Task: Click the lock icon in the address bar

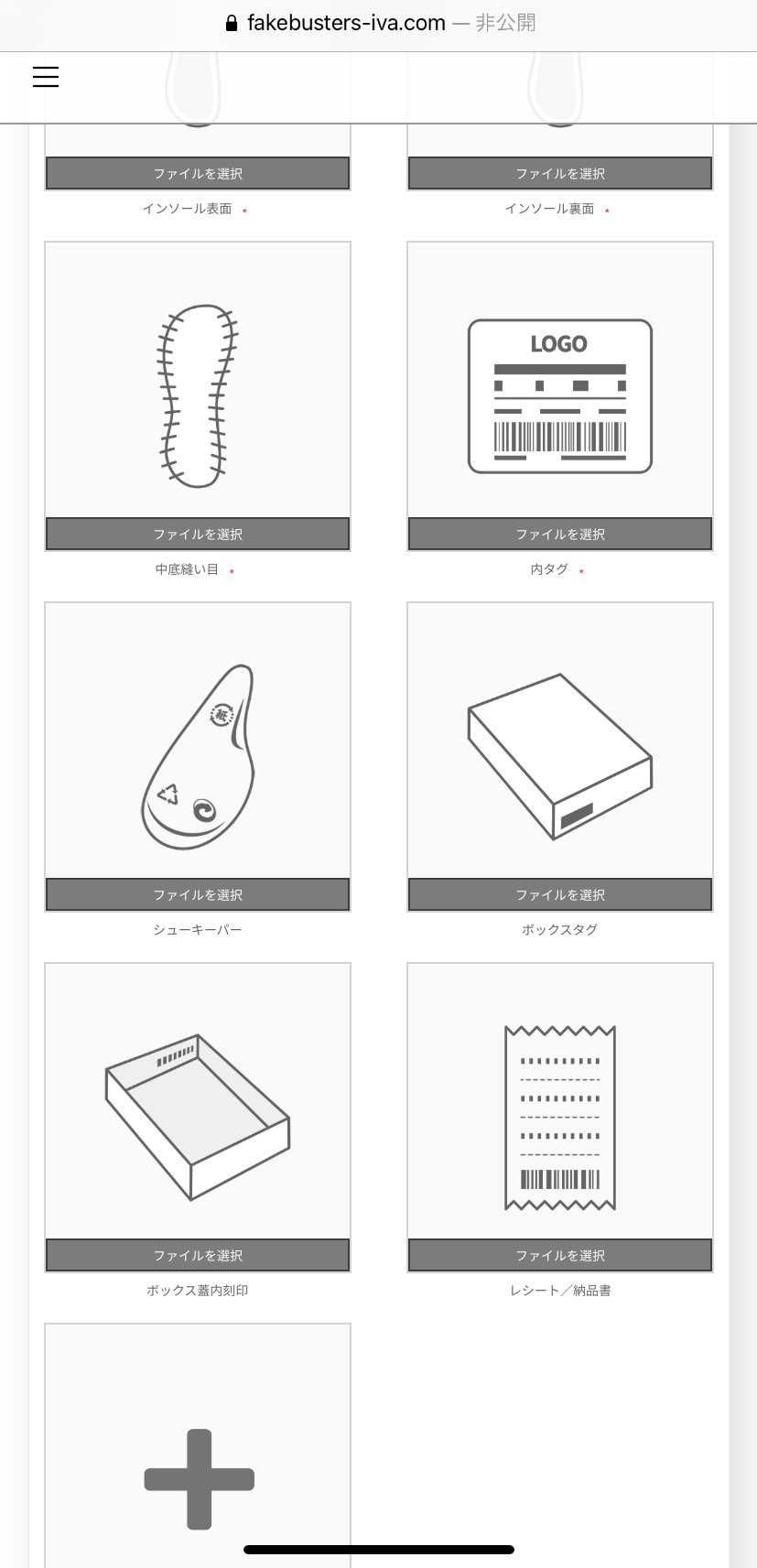Action: (232, 22)
